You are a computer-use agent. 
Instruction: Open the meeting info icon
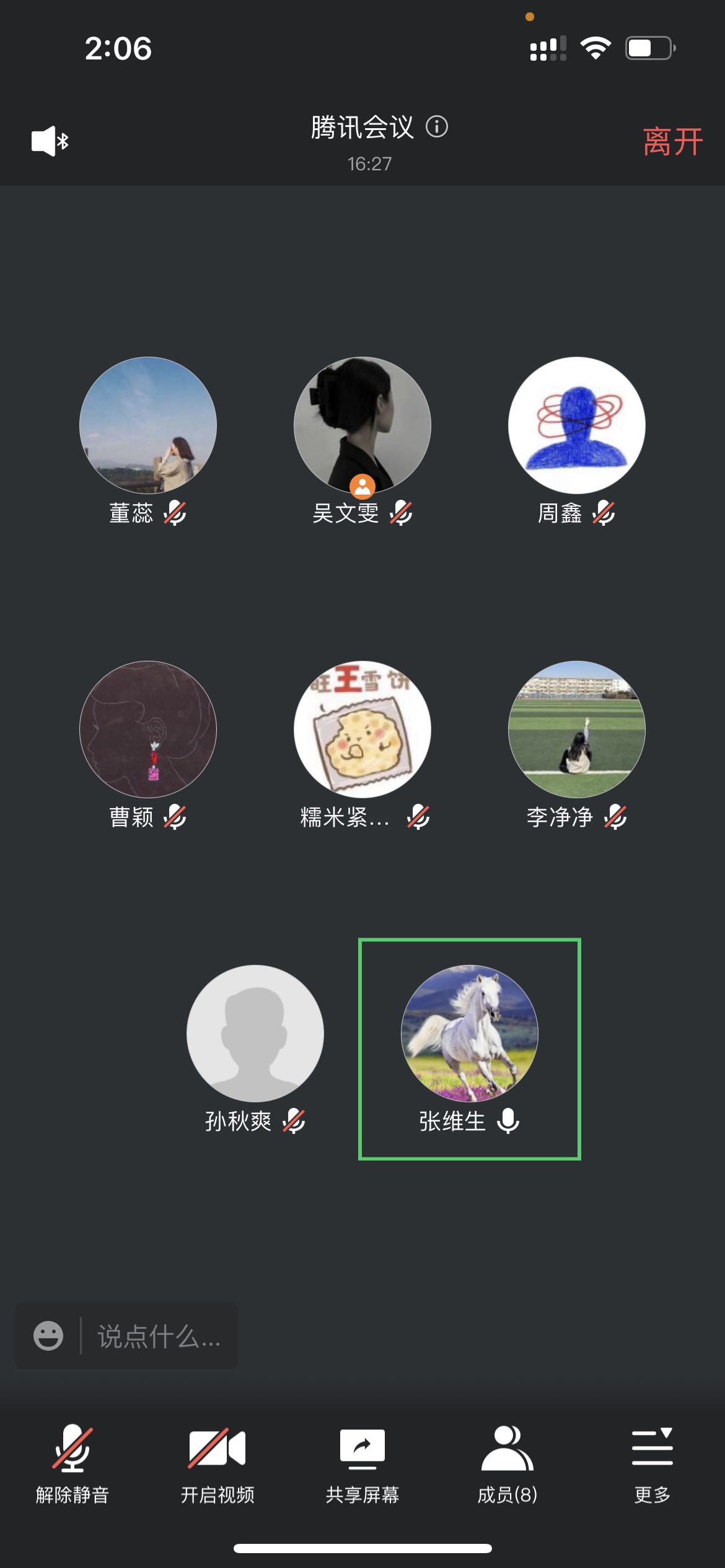(x=437, y=127)
